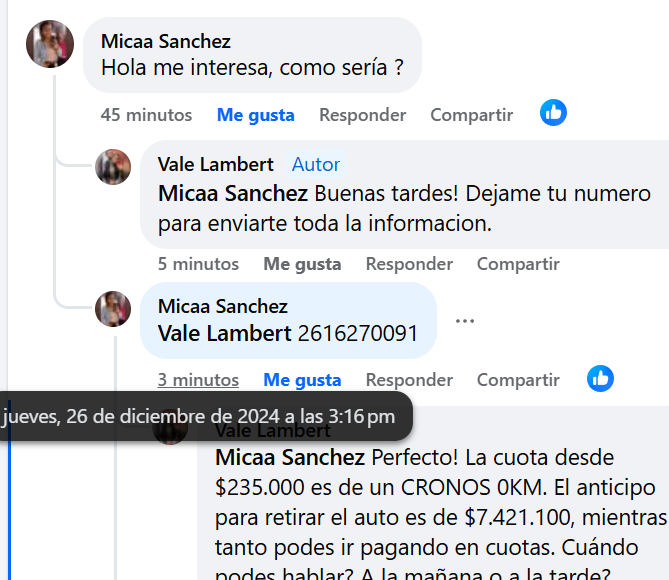The height and width of the screenshot is (580, 669).
Task: Reply to Micaa's phone number comment
Action: (408, 380)
